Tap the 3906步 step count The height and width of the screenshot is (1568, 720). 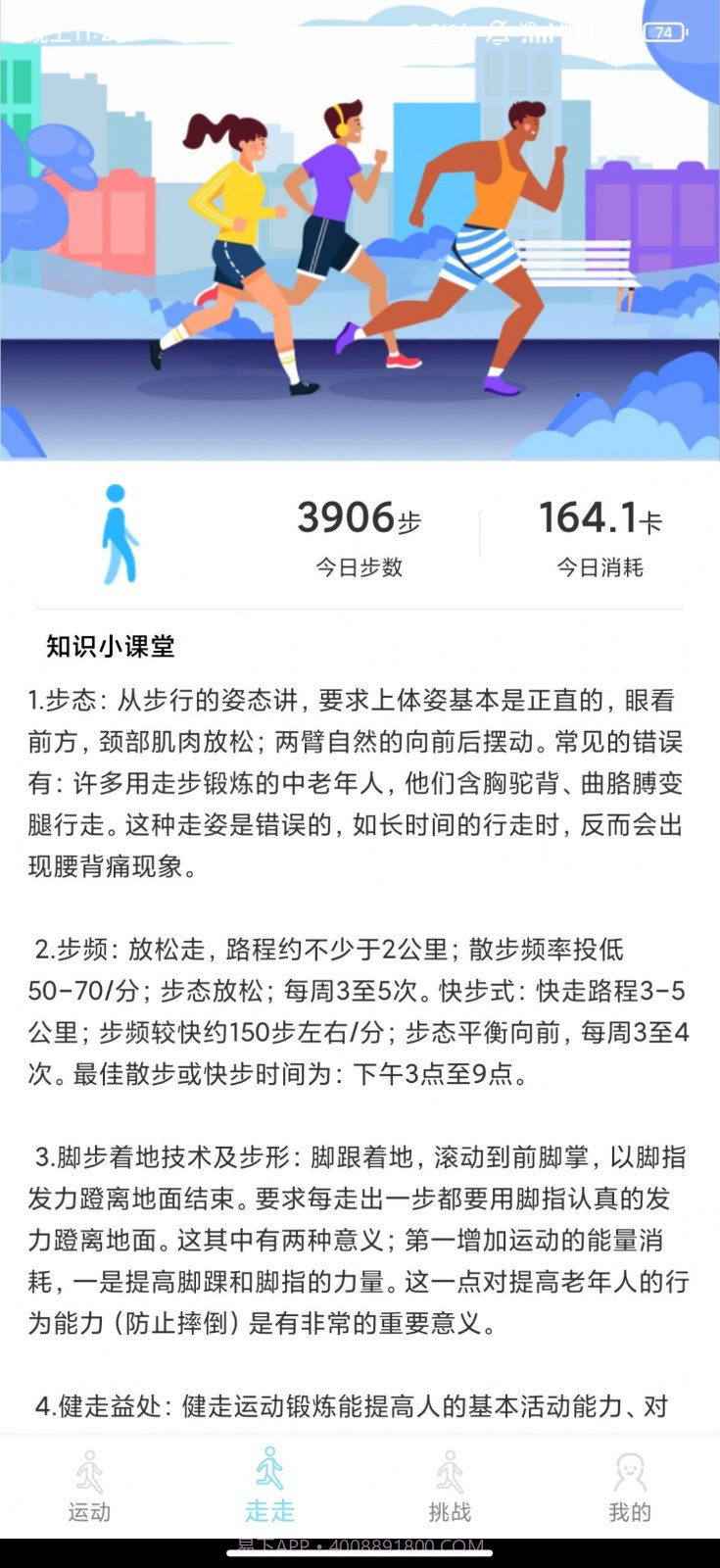click(x=359, y=516)
